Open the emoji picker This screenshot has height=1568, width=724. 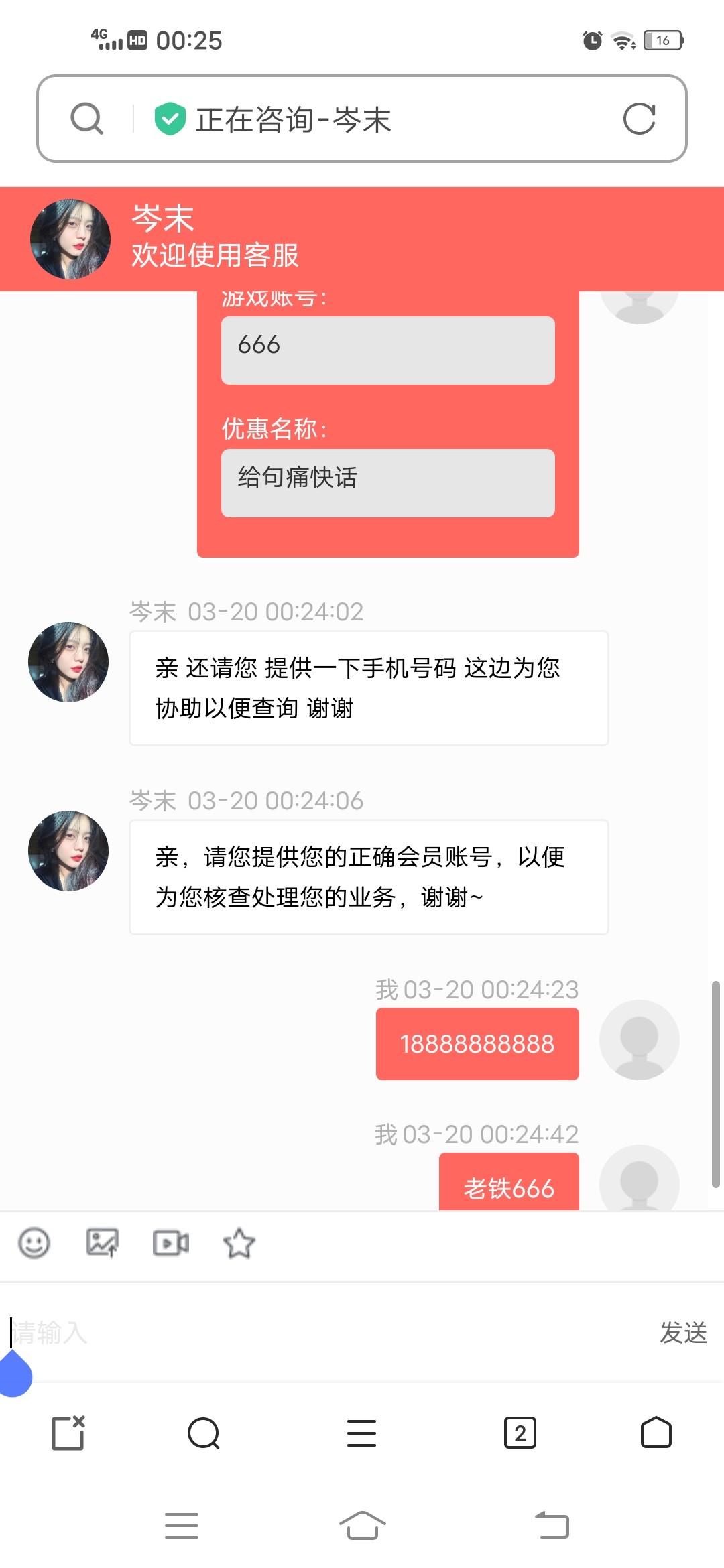click(34, 1243)
